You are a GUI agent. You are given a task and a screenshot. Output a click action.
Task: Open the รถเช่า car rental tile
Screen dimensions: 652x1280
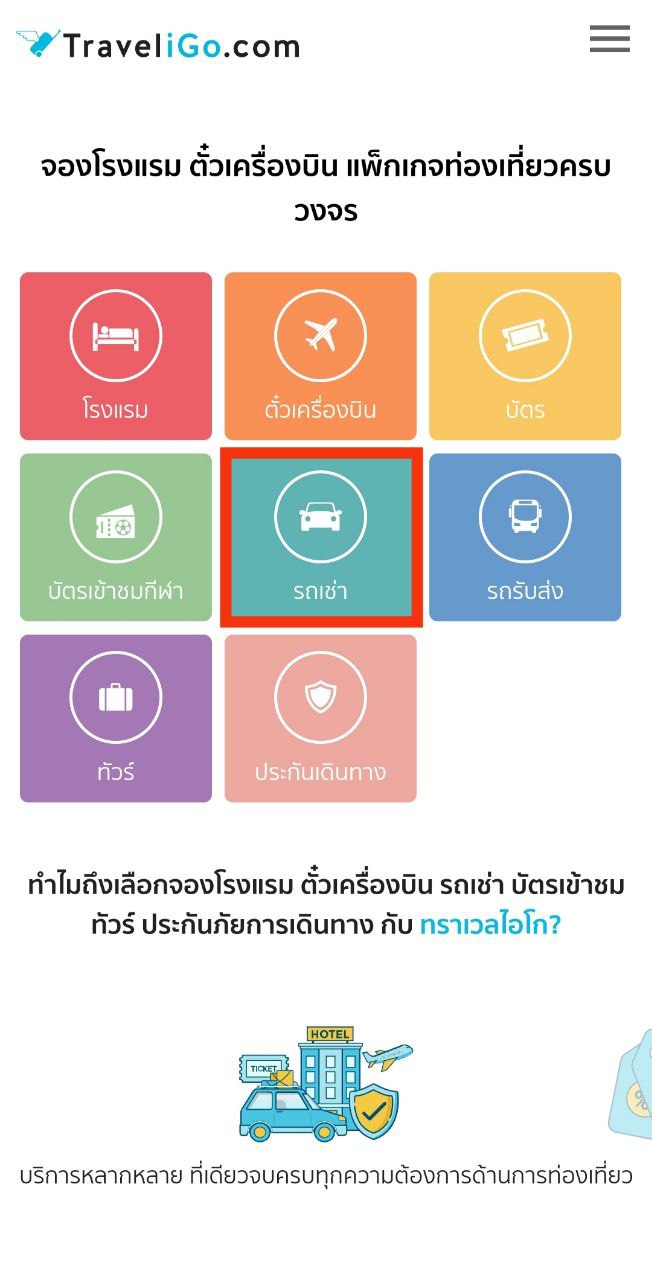(320, 537)
